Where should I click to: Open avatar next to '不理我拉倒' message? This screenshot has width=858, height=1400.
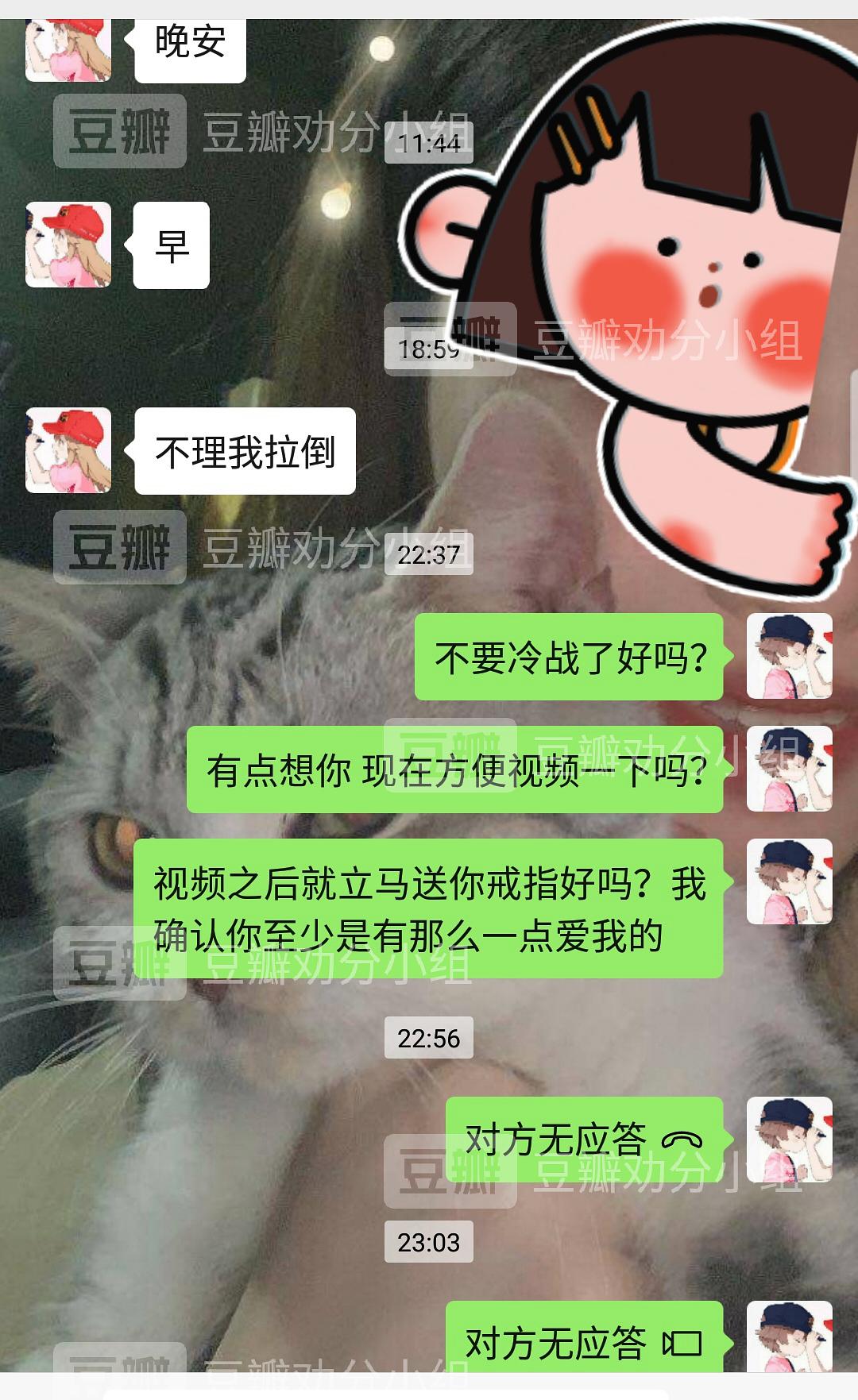tap(68, 450)
